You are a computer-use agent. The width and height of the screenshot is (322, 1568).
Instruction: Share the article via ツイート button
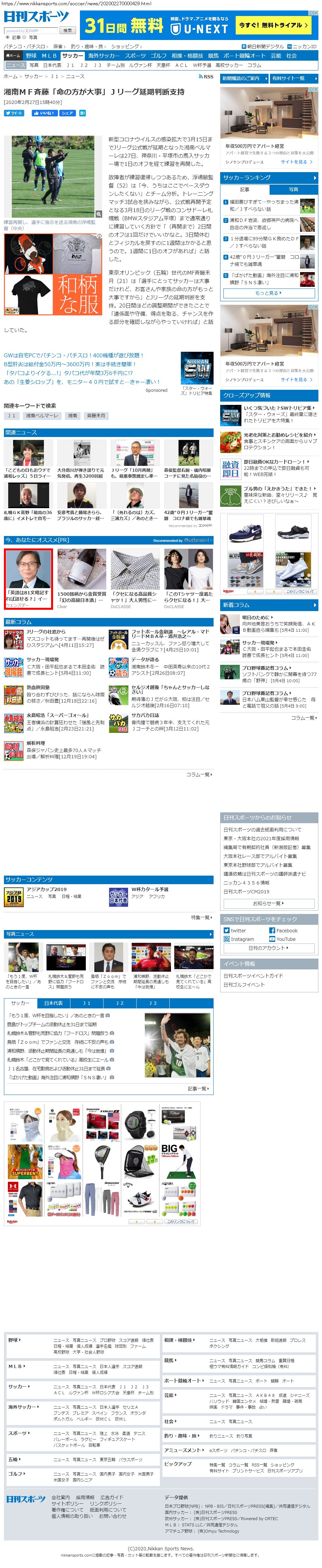tap(14, 112)
